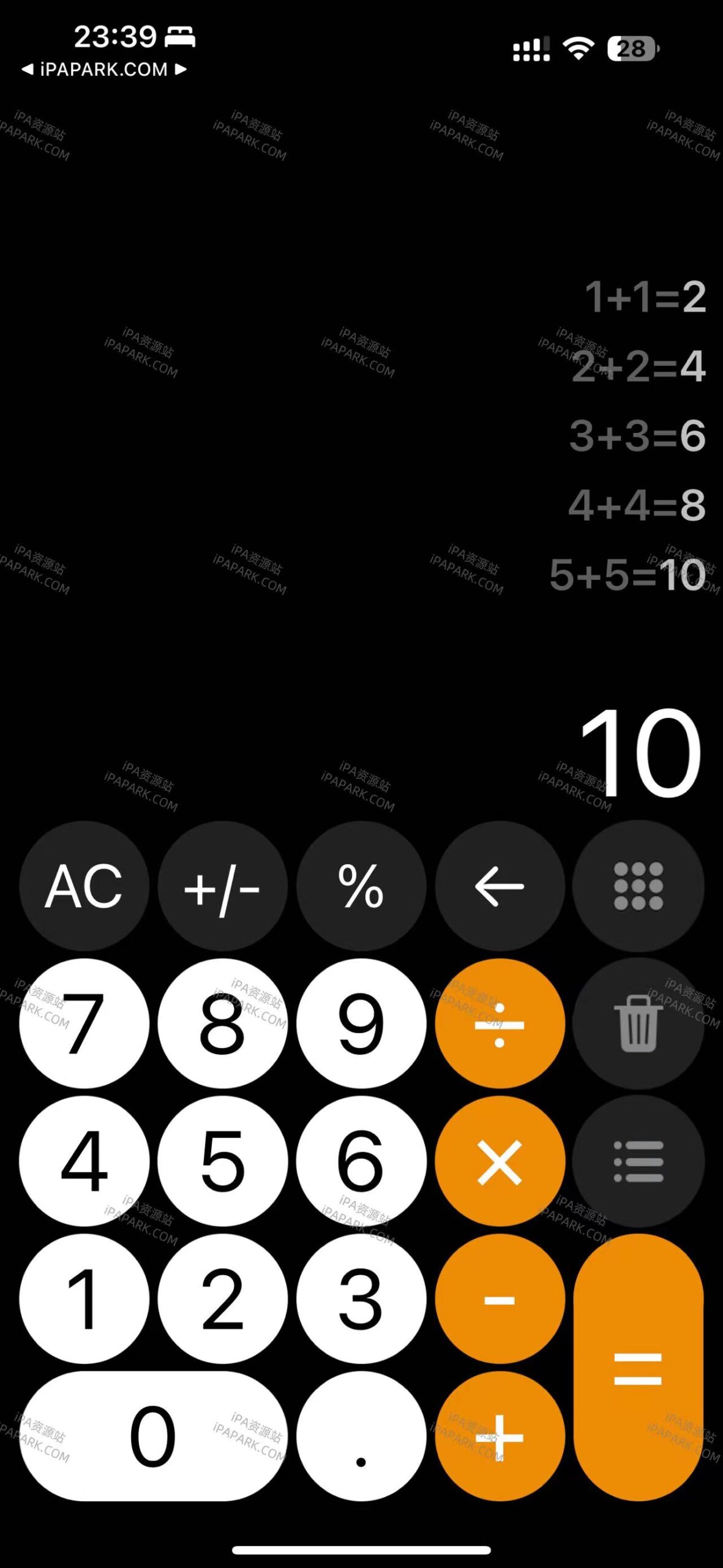Calculate the result with the equals key
The height and width of the screenshot is (1568, 723).
[638, 1368]
